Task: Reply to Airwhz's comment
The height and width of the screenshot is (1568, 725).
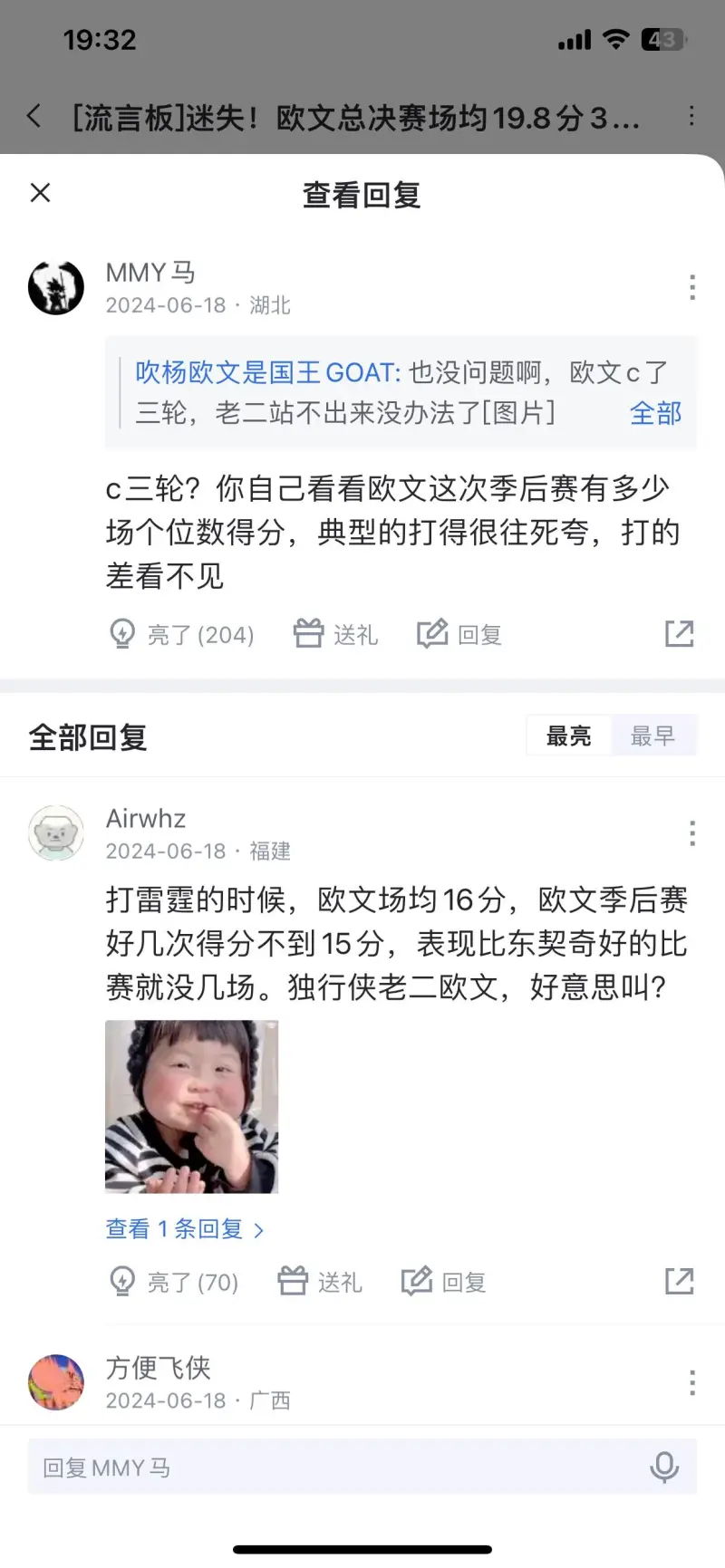Action: [x=444, y=1282]
